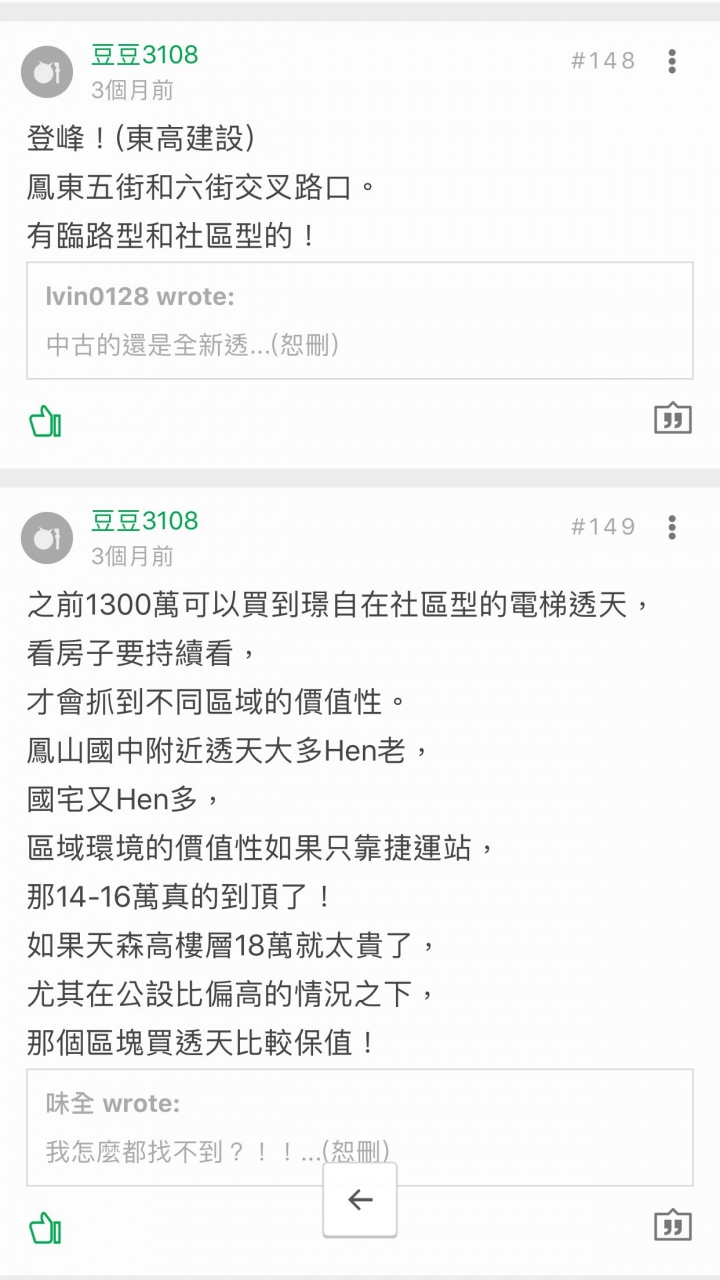
Task: Expand the quoted reply from 味全
Action: (x=359, y=1127)
